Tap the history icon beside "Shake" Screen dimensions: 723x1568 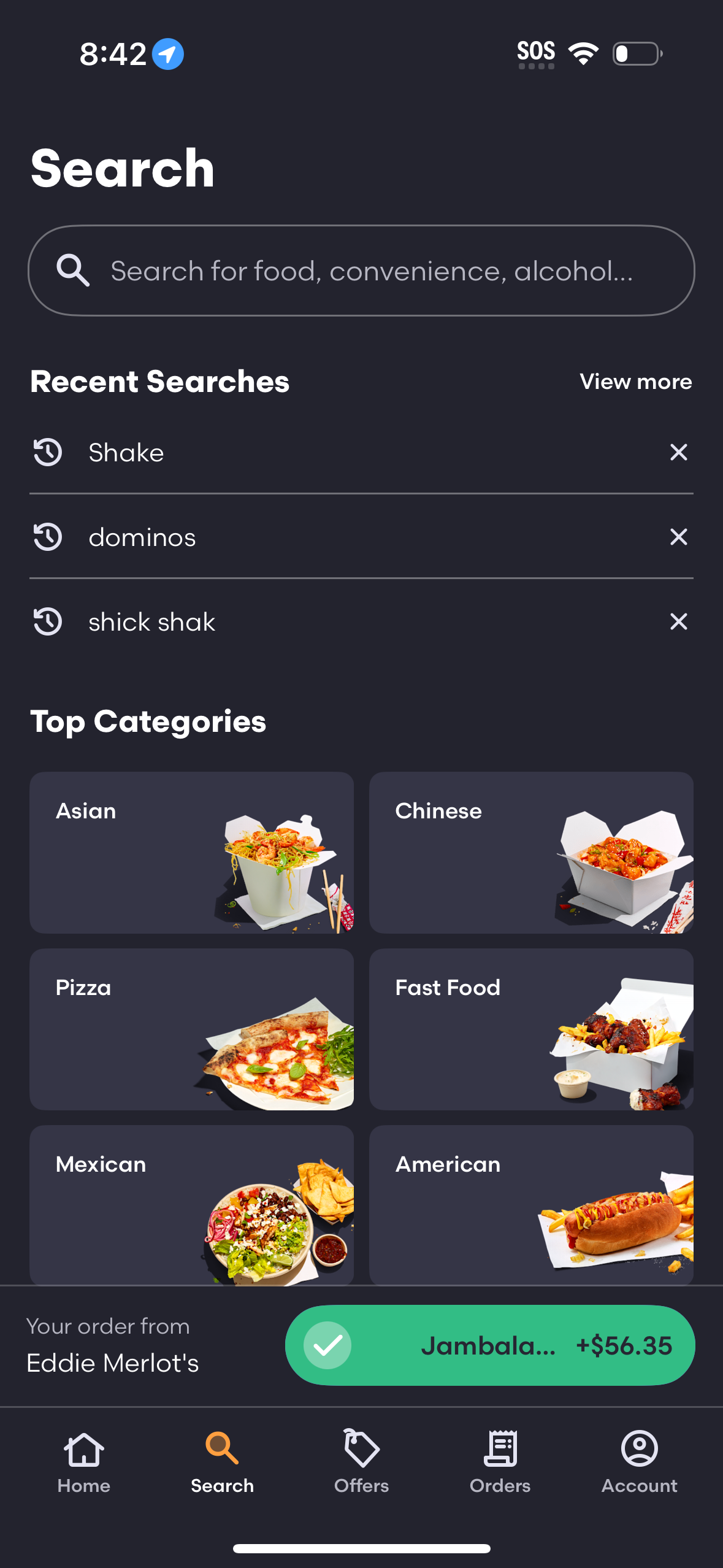(x=47, y=453)
